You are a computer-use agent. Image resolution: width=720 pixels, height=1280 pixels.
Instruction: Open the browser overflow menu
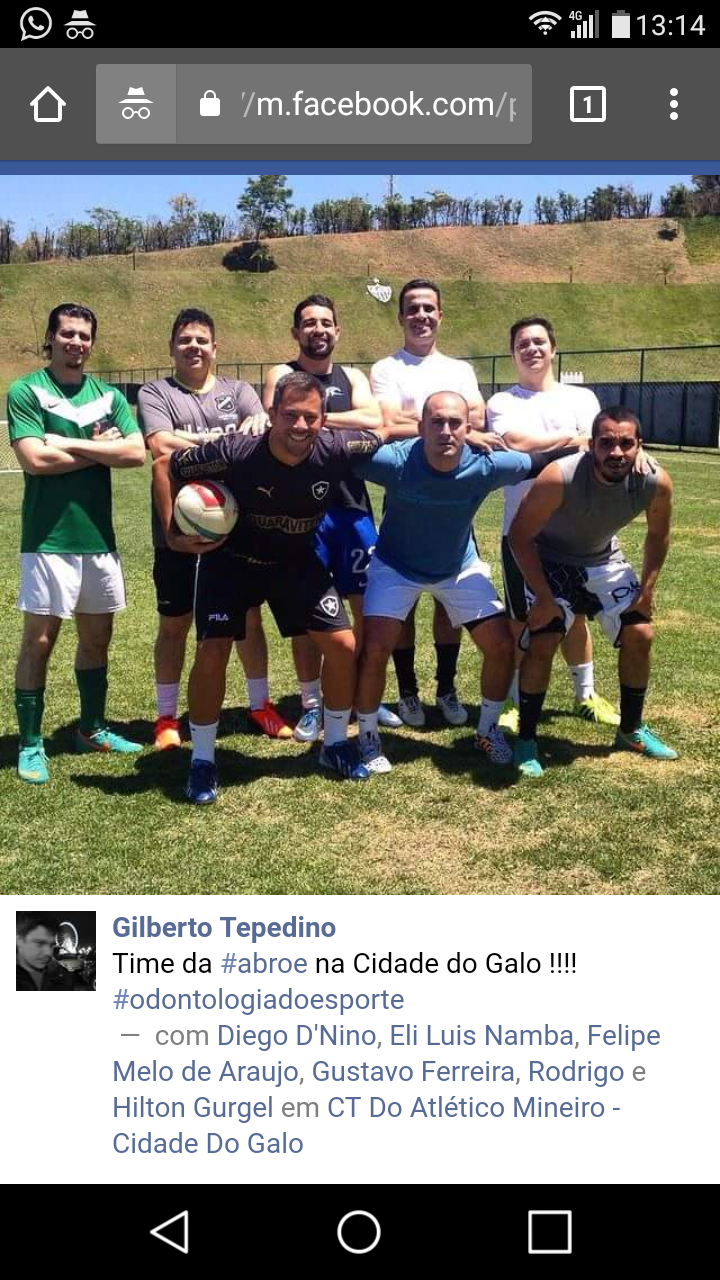click(674, 104)
